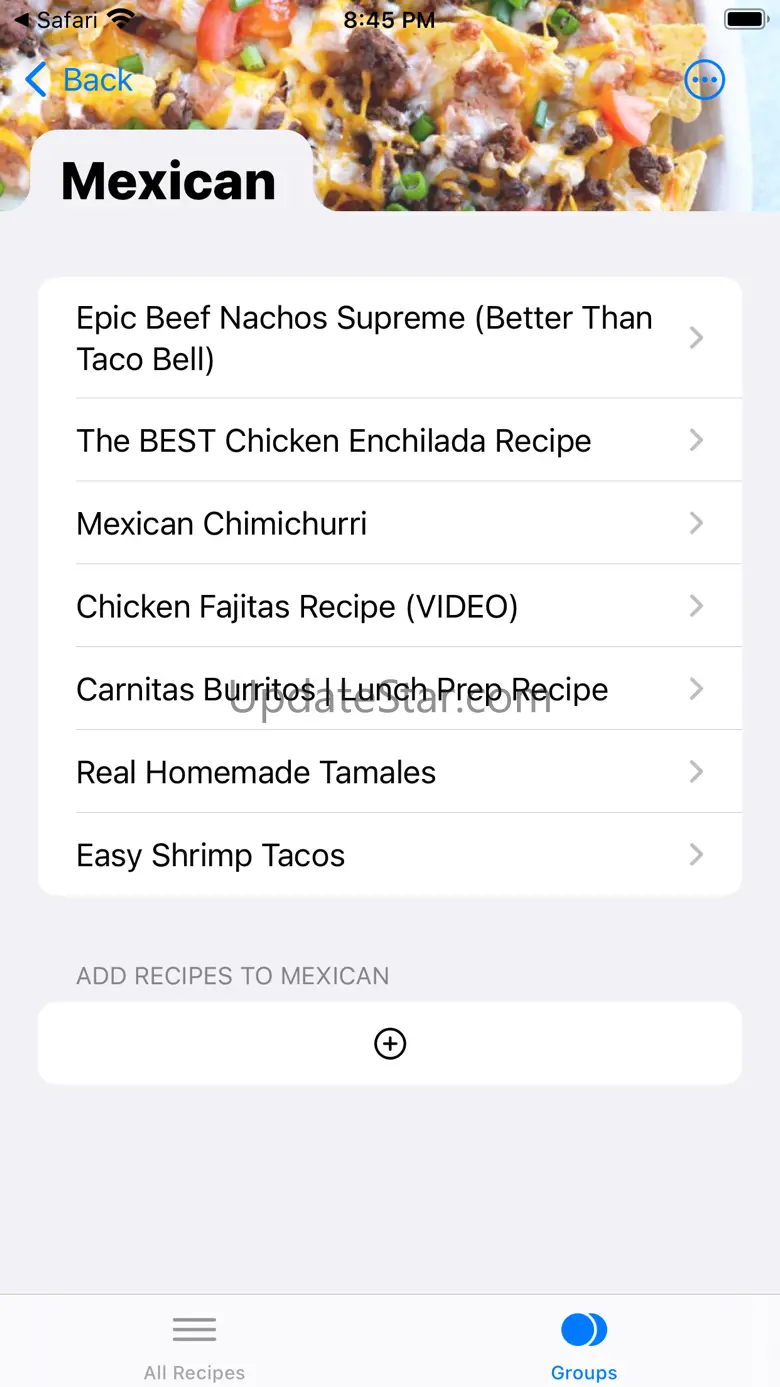Open the Easy Shrimp Tacos recipe
This screenshot has height=1387, width=780.
click(x=389, y=856)
